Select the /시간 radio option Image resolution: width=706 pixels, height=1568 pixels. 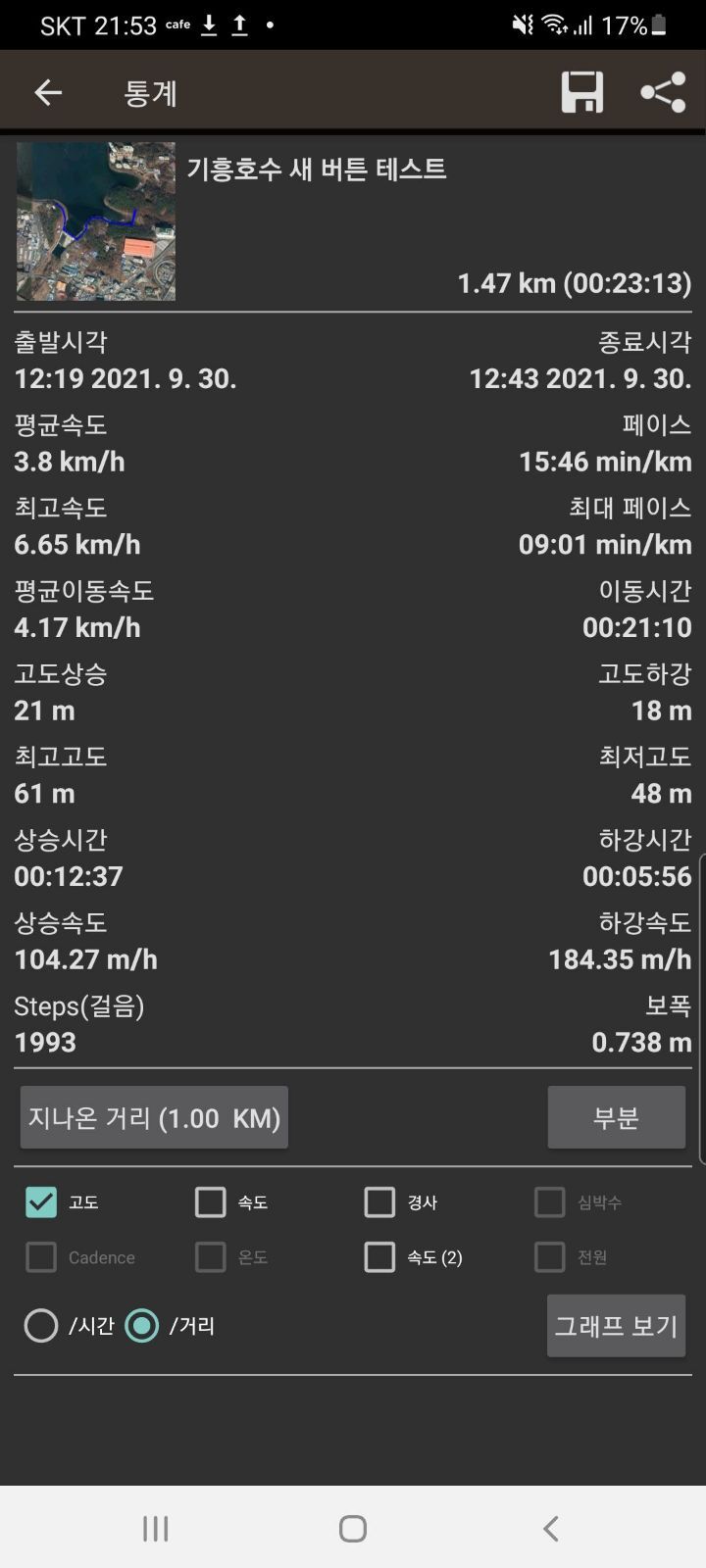click(x=41, y=1326)
